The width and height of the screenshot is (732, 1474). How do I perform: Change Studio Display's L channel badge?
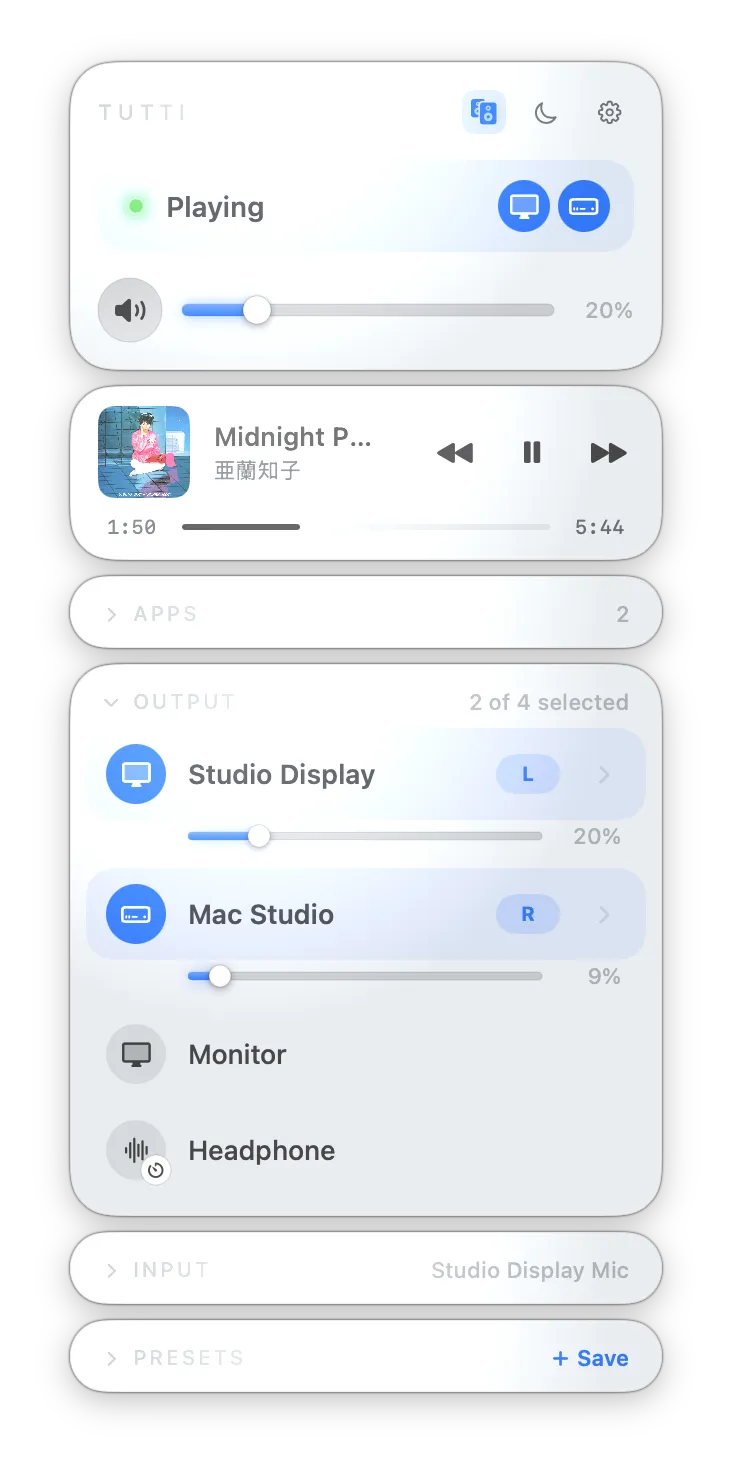[x=528, y=774]
